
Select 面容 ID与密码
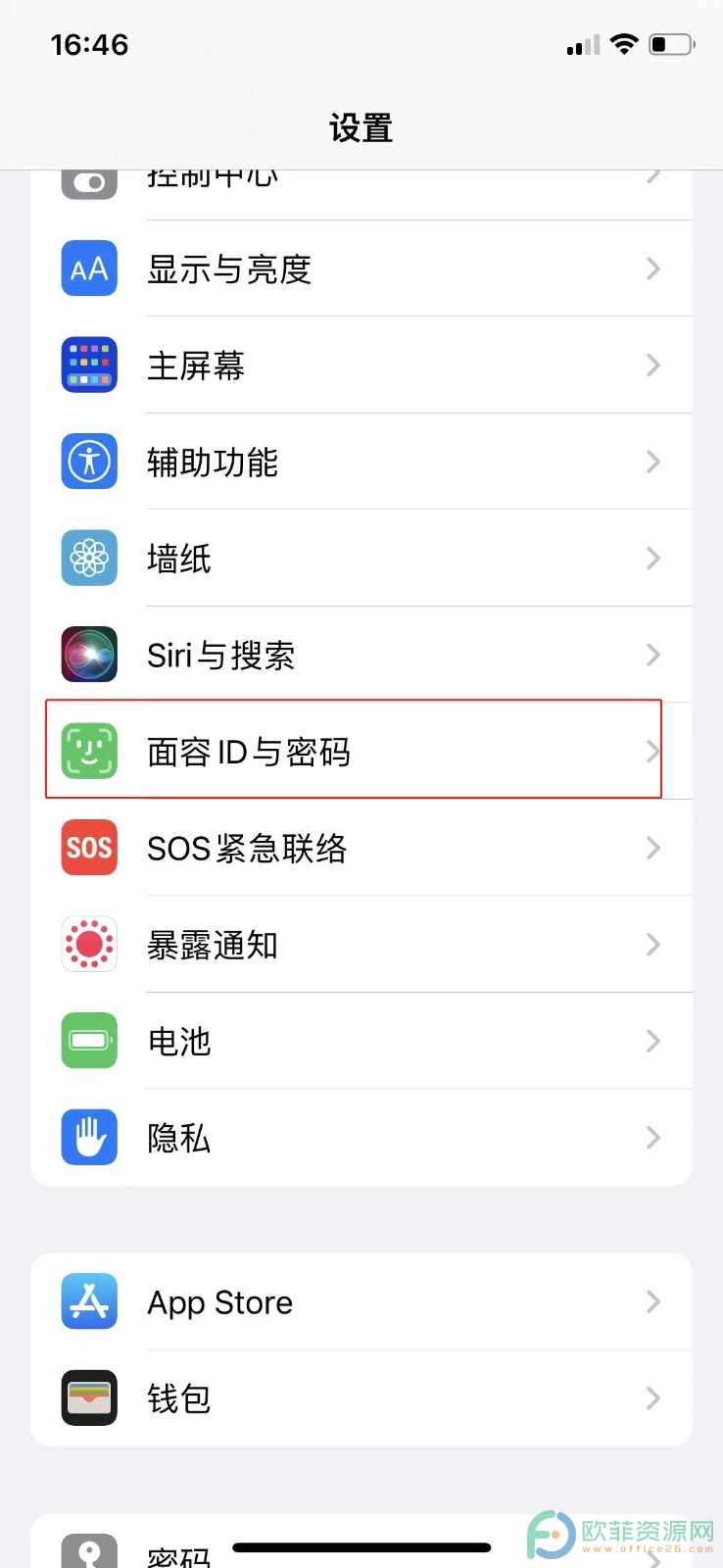point(361,751)
